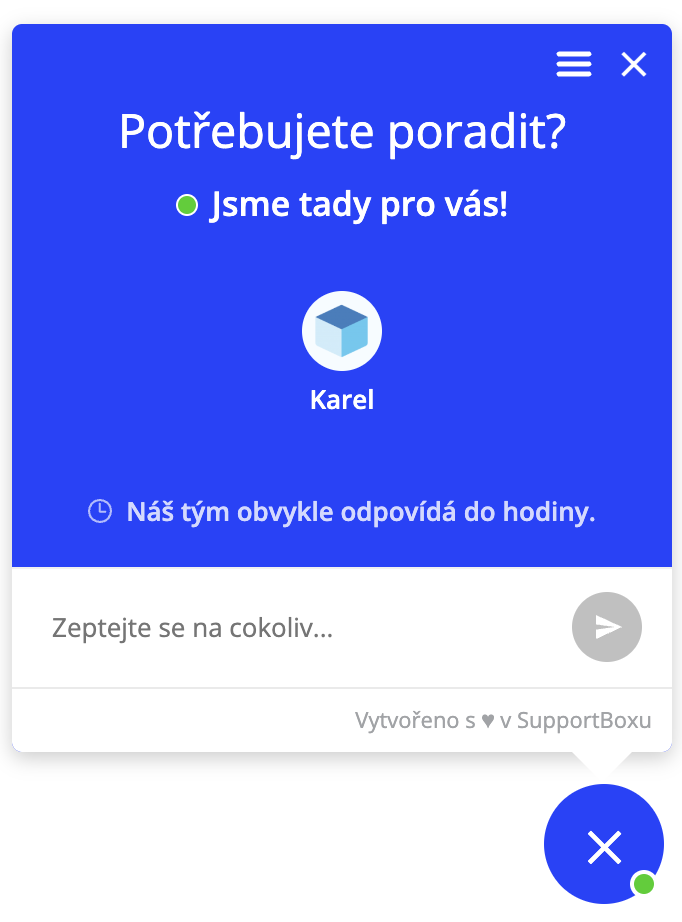Collapse chat via round floating X button
This screenshot has height=922, width=682.
click(604, 845)
